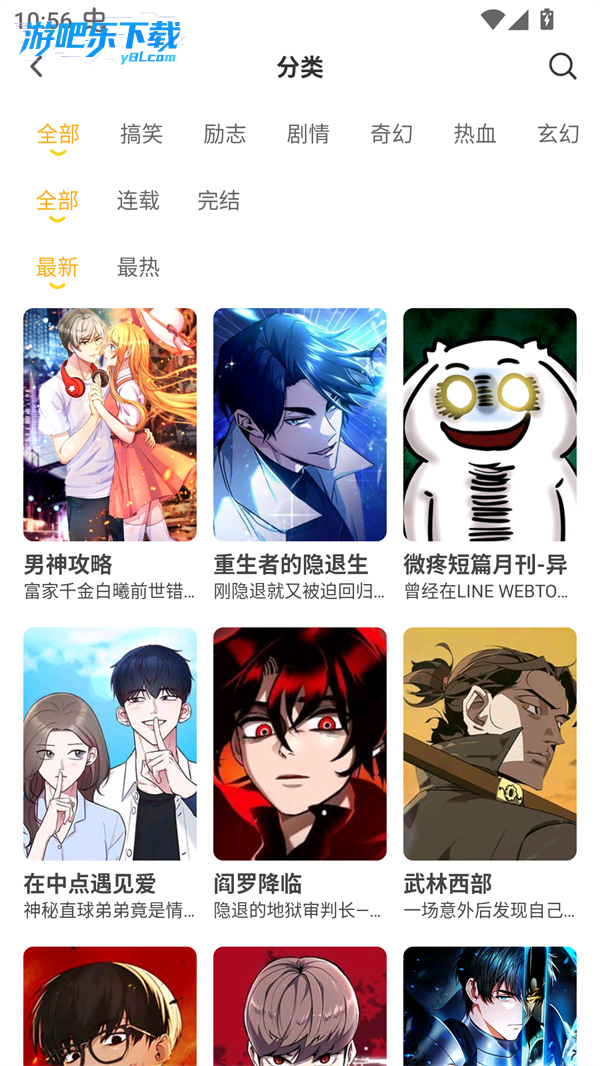Choose the 奇幻 genre tab
The image size is (600, 1066).
pyautogui.click(x=391, y=134)
